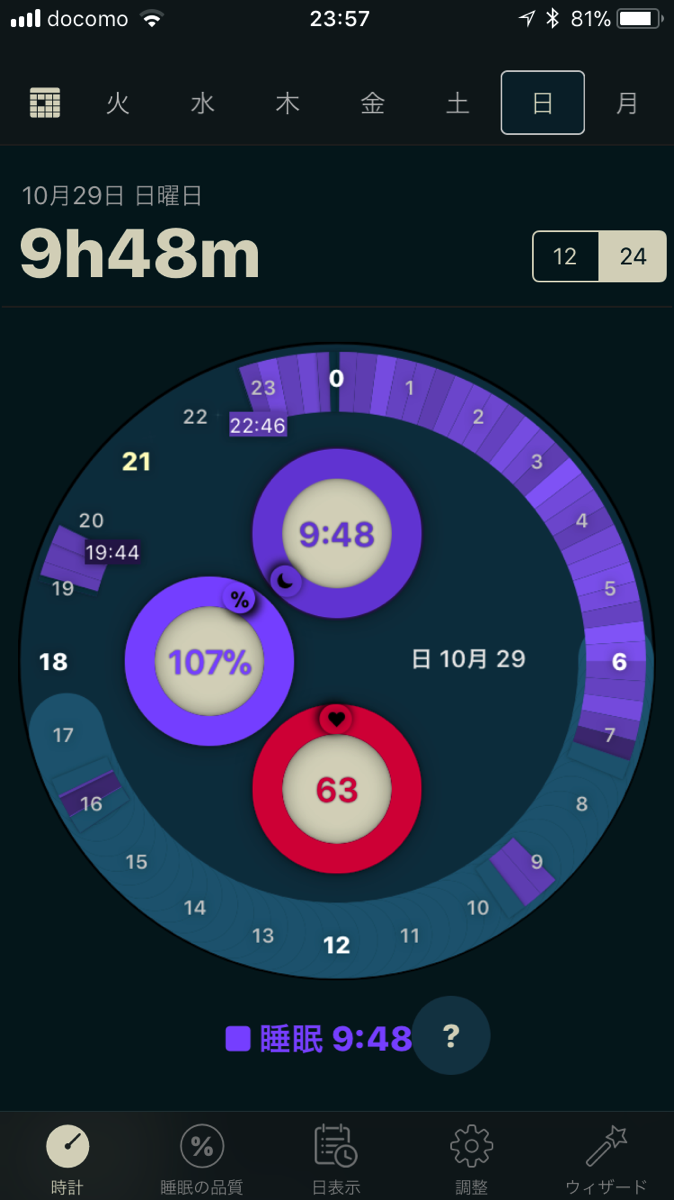Select the 日 day tab
Viewport: 674px width, 1200px height.
point(543,103)
